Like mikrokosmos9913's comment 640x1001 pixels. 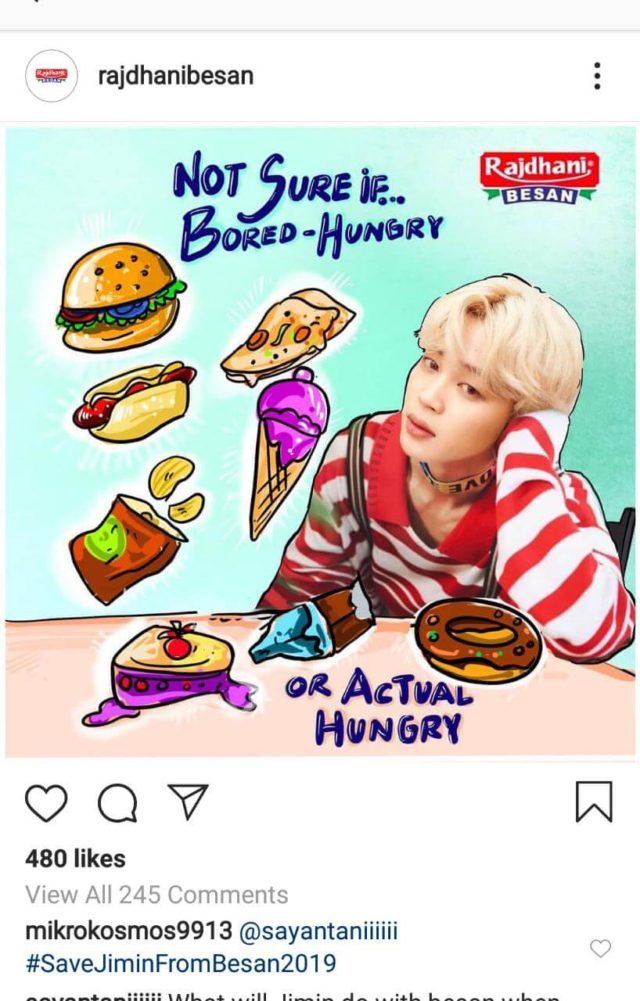pos(600,948)
